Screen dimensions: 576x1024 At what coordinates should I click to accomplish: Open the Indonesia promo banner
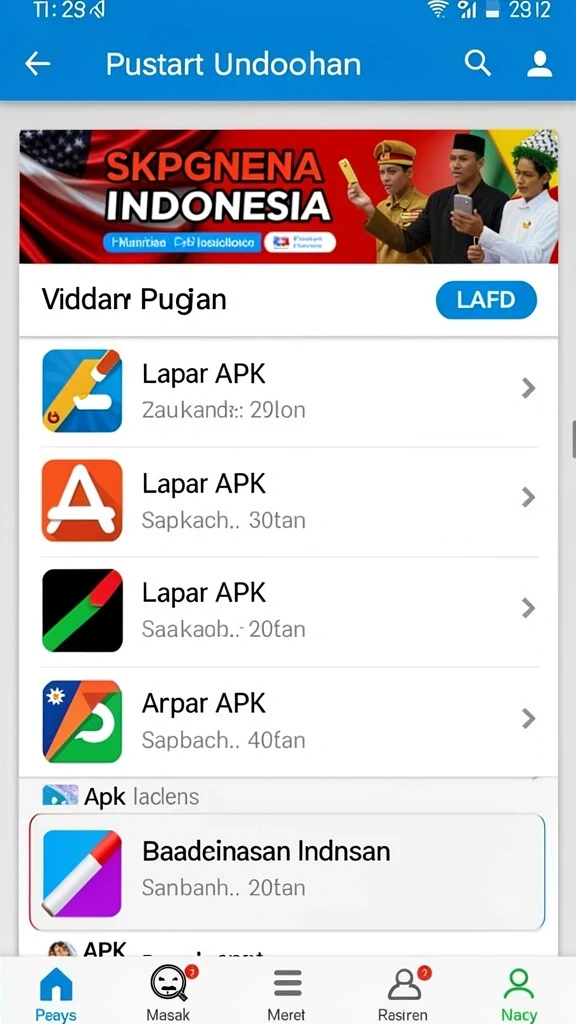289,197
